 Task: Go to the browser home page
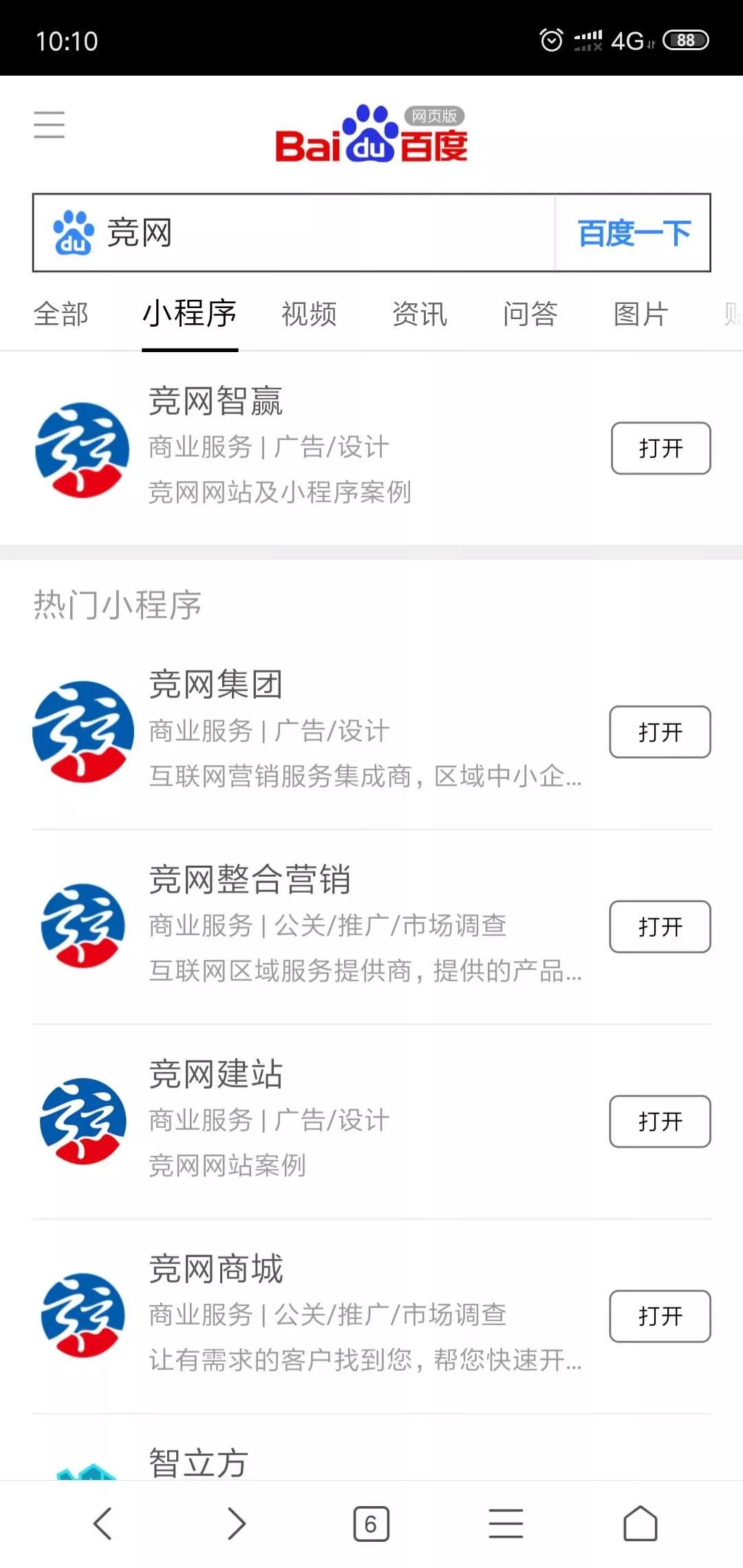(640, 1523)
